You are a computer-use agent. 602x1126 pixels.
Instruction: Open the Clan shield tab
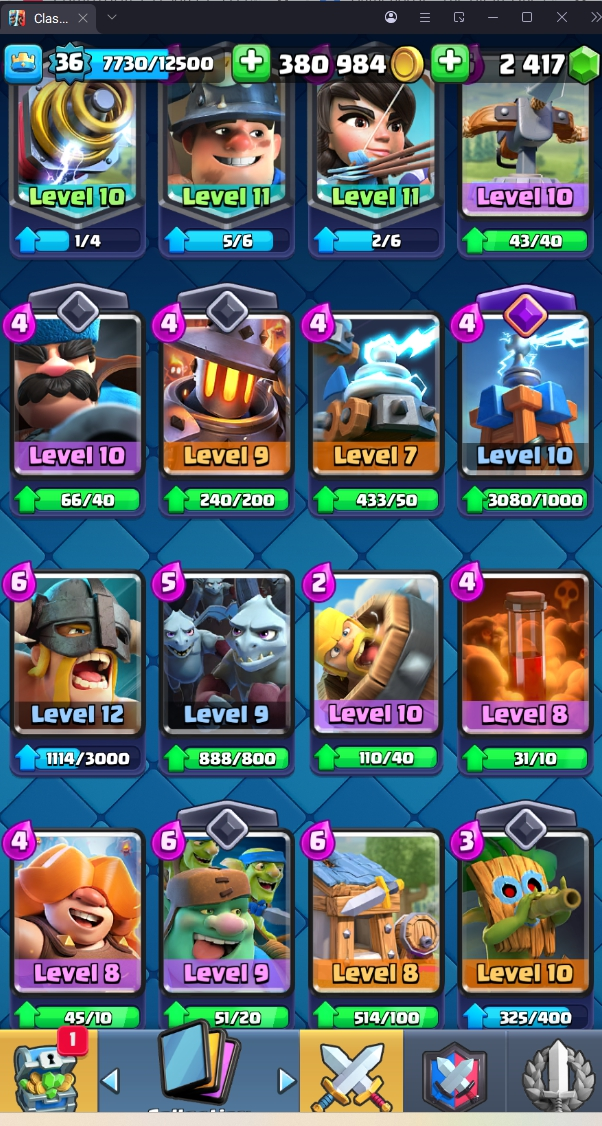tap(454, 1072)
